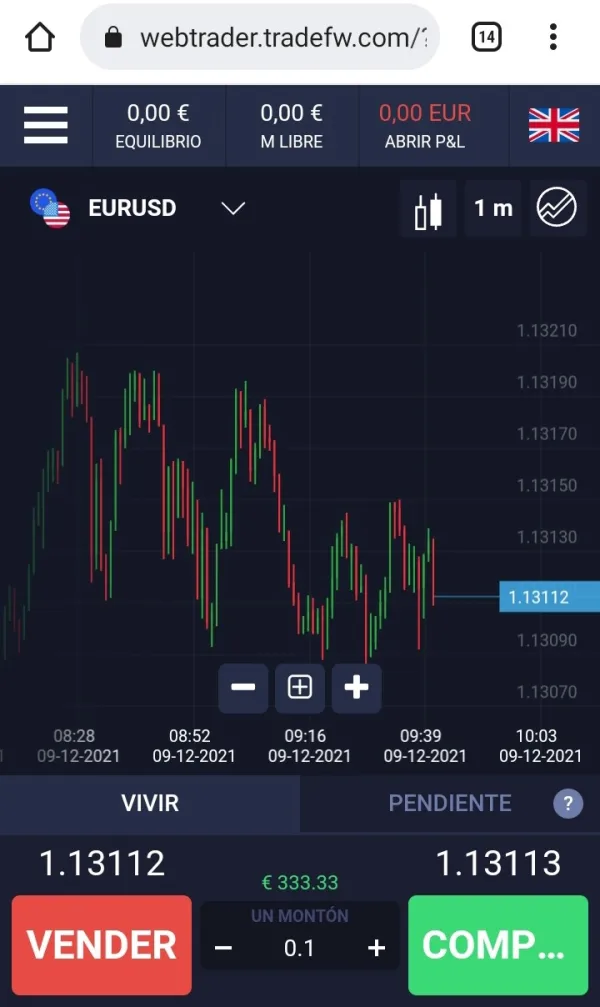The height and width of the screenshot is (1007, 600).
Task: Open browser tab switcher showing 14
Action: [x=486, y=38]
